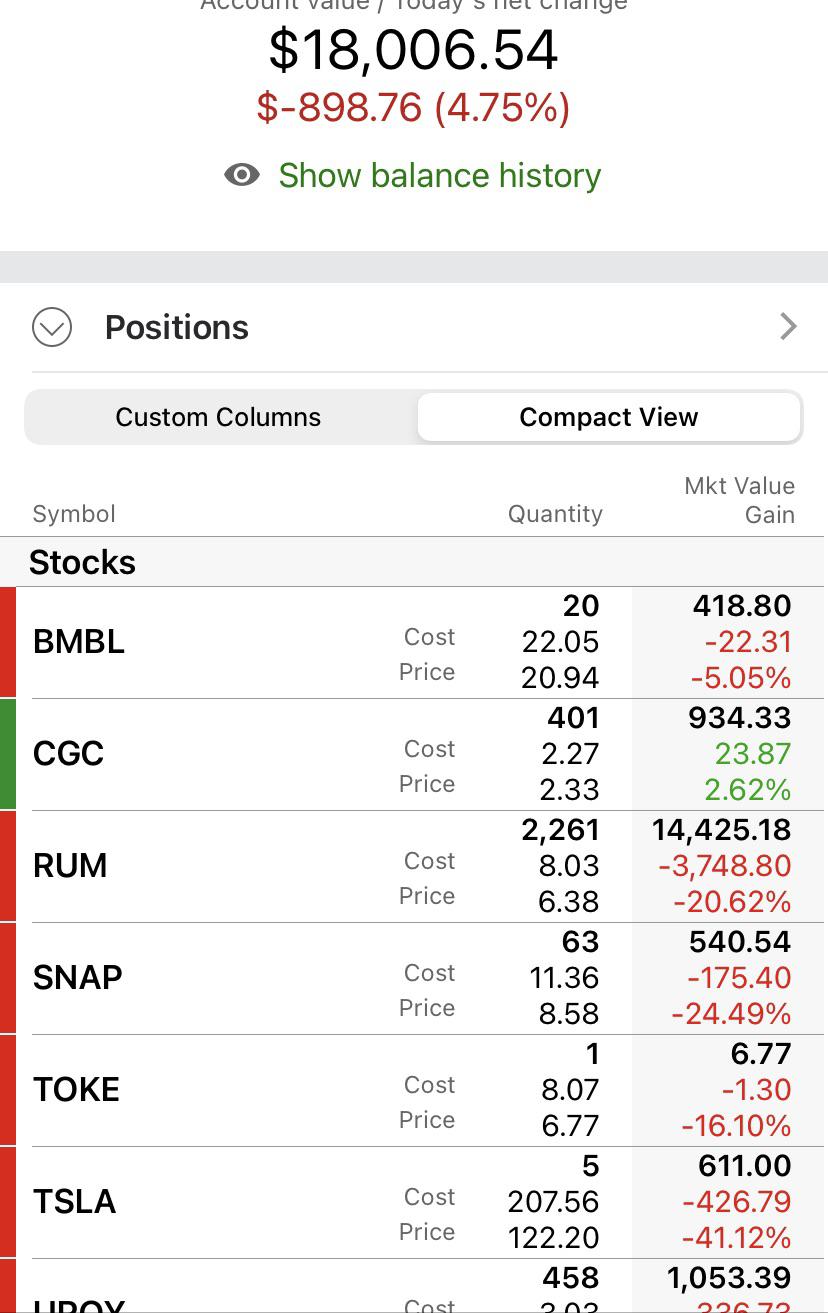Open the RUM stock row

tap(70, 866)
